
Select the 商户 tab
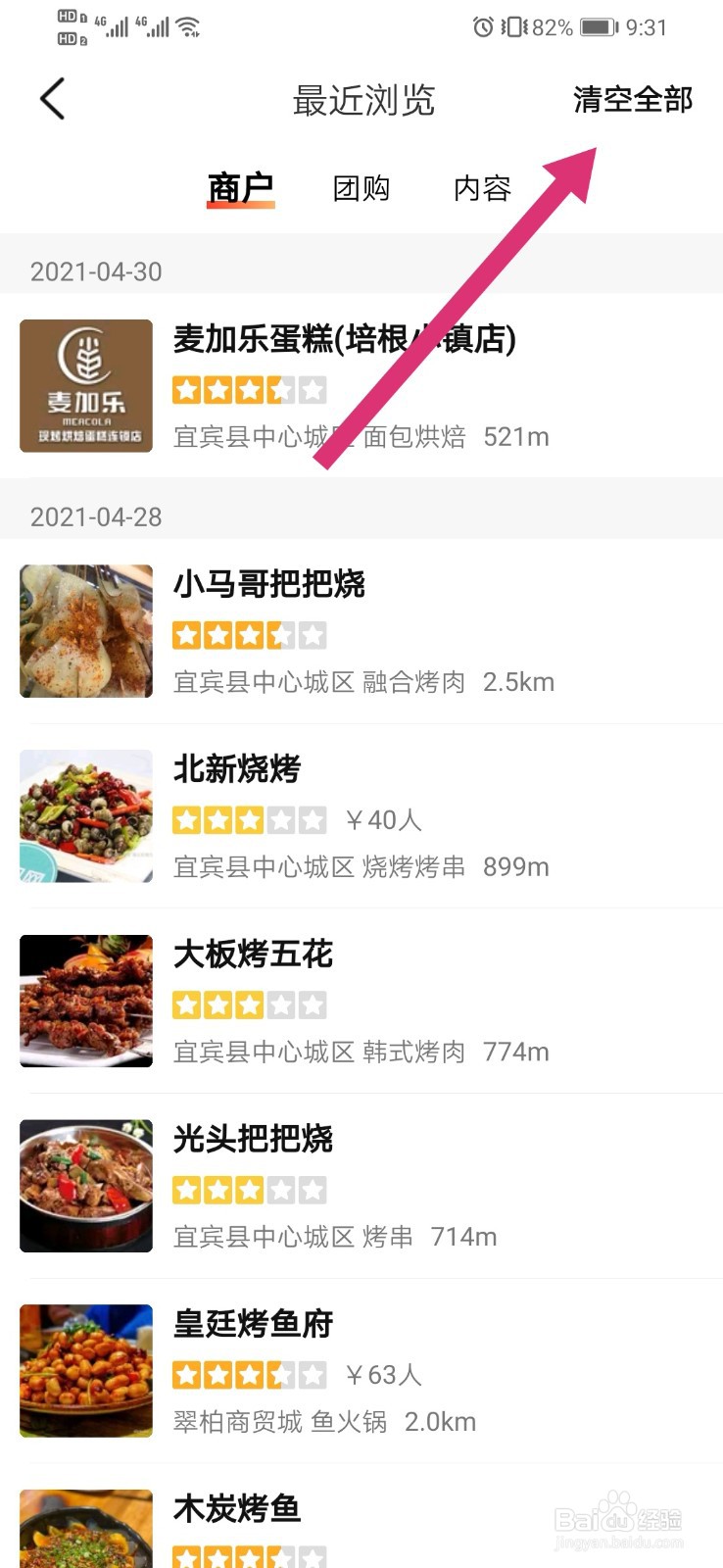click(x=241, y=188)
